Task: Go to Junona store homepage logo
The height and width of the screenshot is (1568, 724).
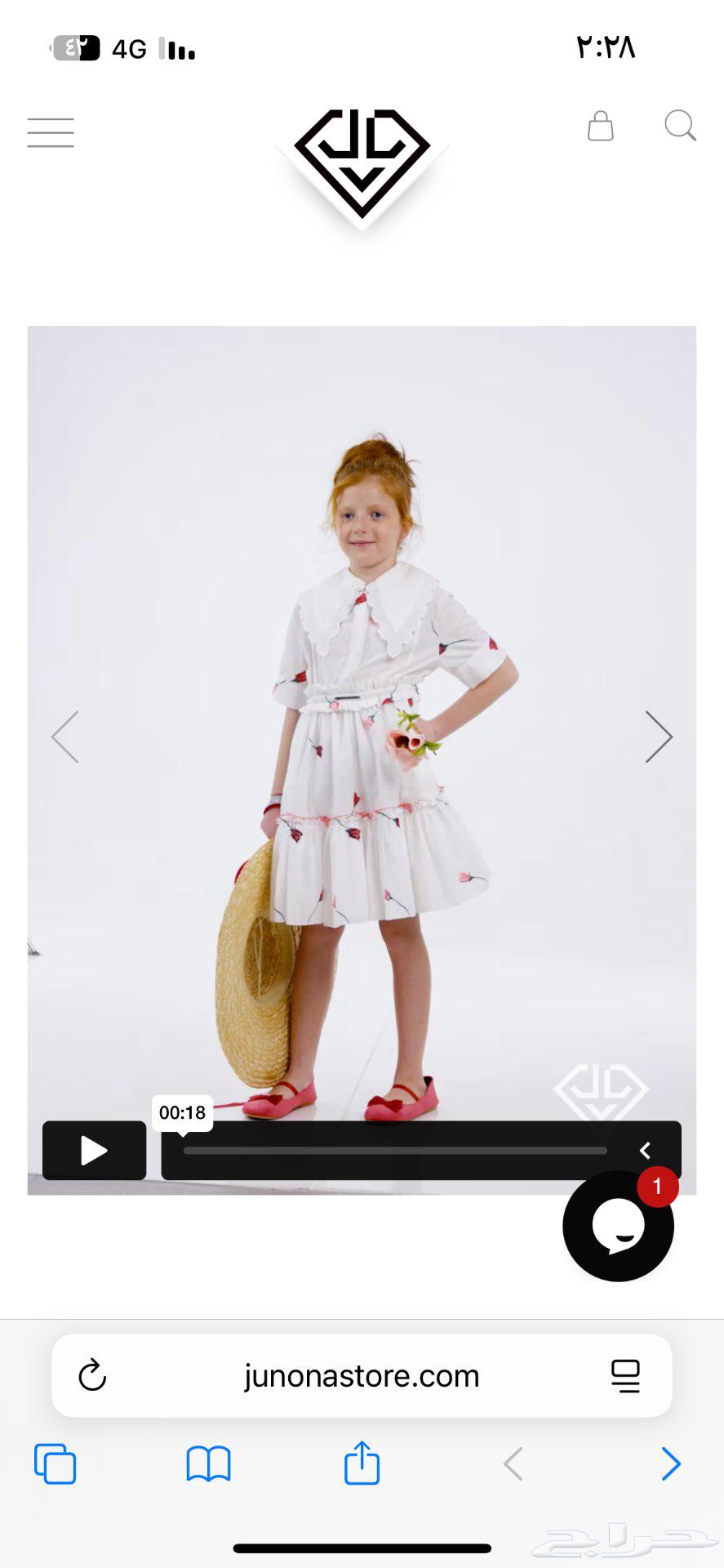Action: (362, 163)
